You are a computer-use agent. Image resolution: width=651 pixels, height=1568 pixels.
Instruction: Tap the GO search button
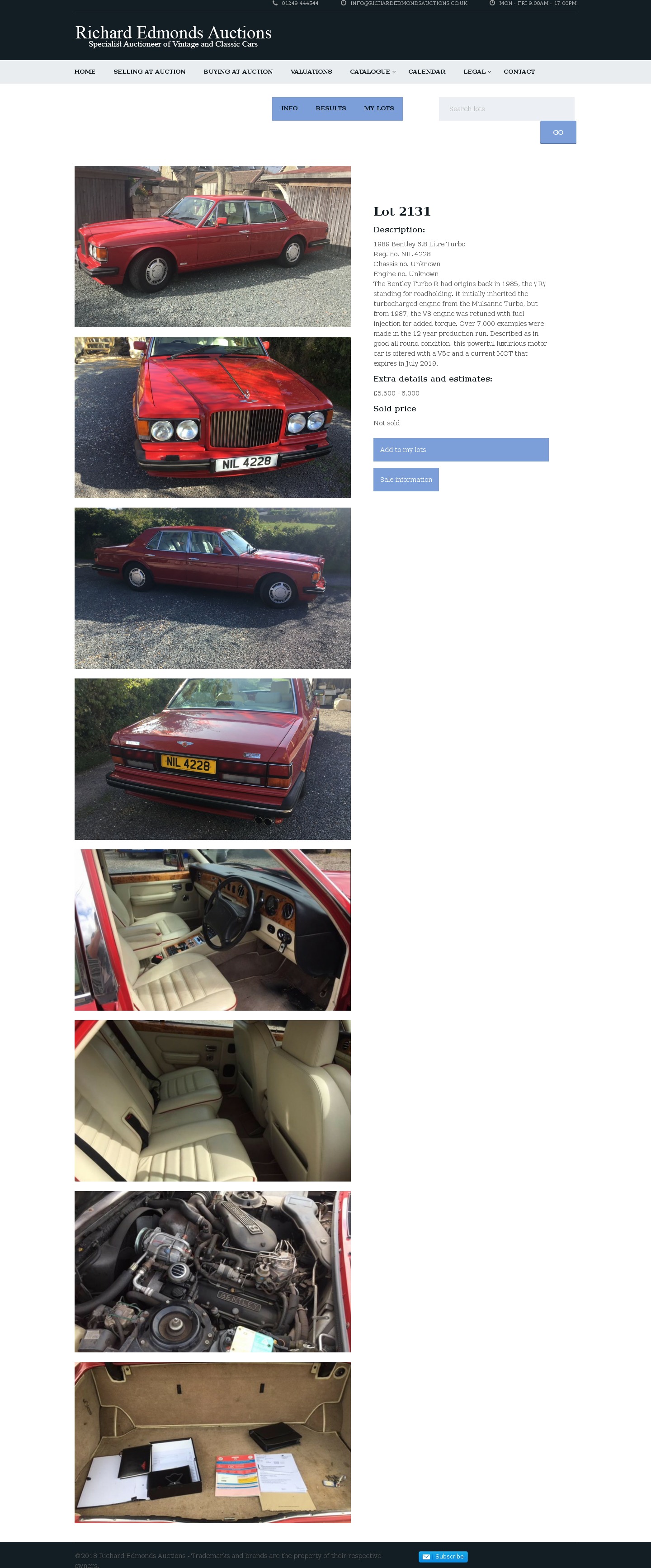point(557,132)
